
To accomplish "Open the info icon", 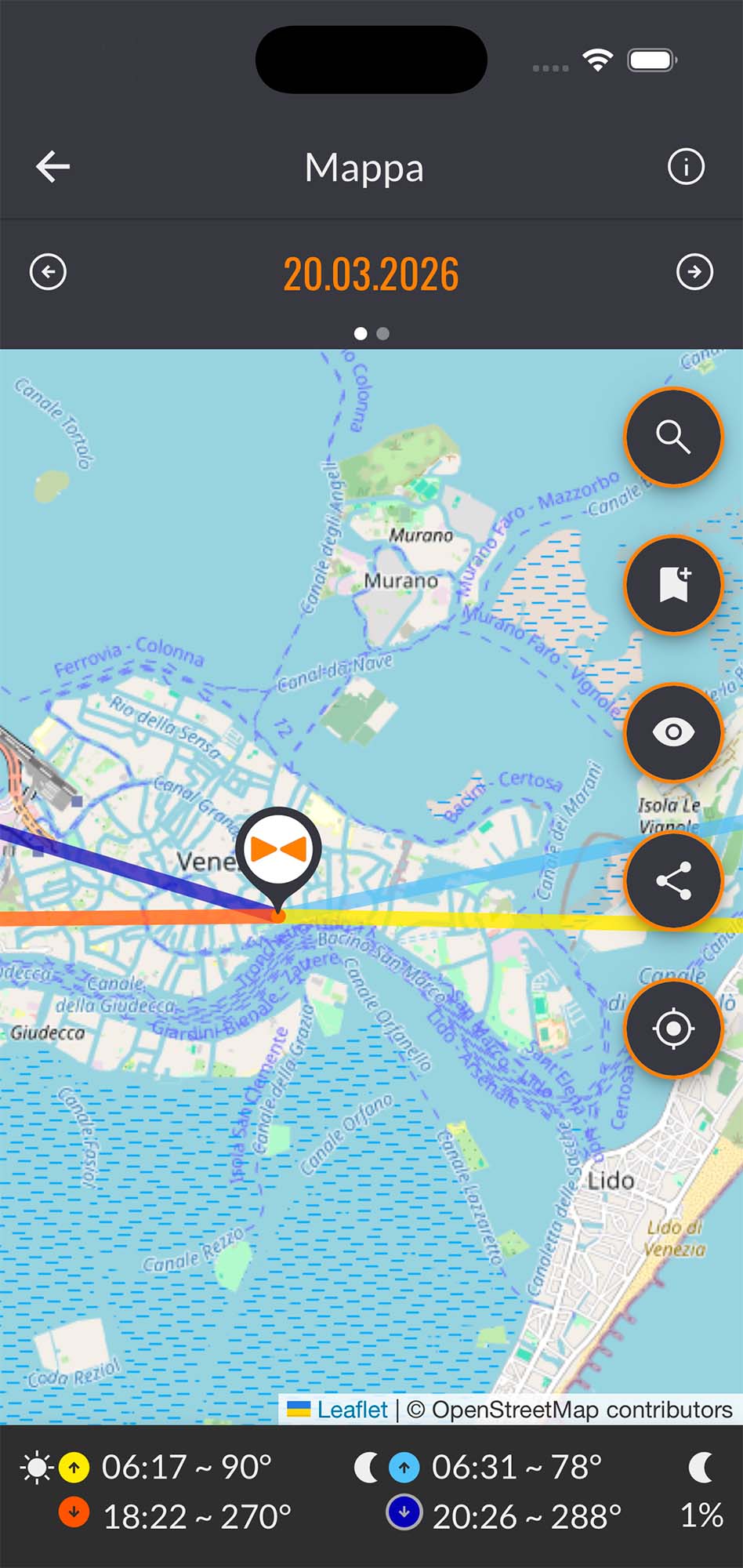I will point(686,167).
